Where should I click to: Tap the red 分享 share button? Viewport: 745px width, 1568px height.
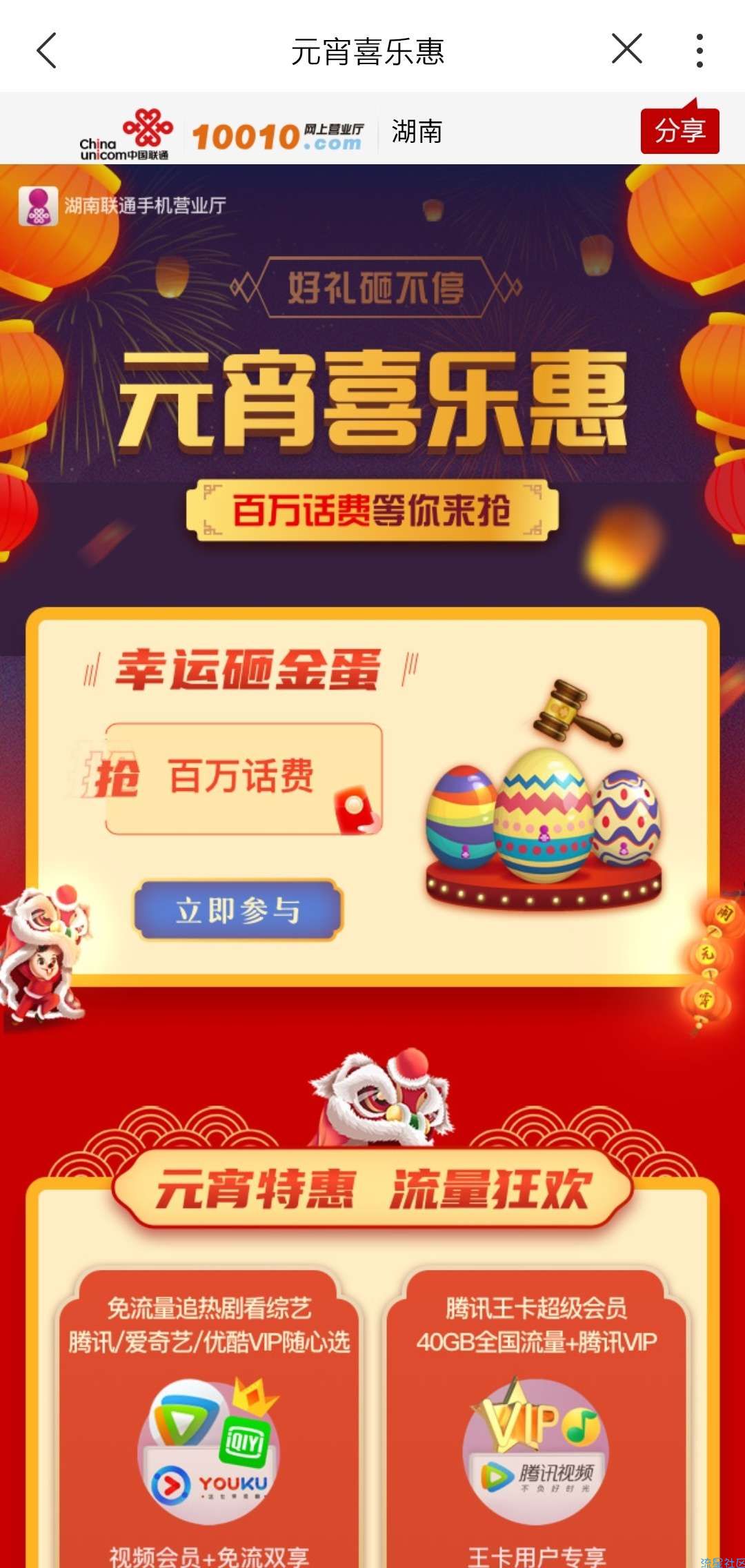(679, 130)
